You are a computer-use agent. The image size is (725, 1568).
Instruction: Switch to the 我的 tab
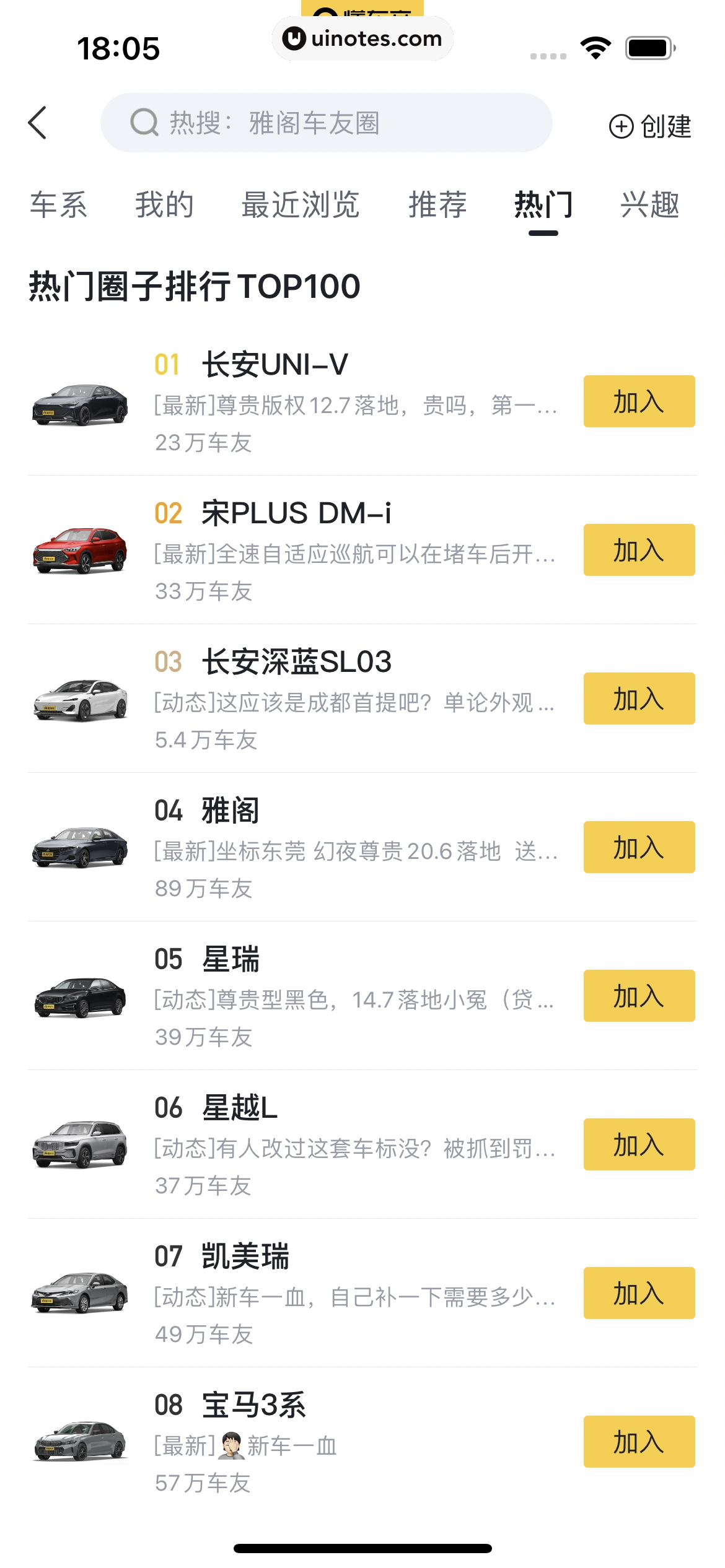(164, 205)
